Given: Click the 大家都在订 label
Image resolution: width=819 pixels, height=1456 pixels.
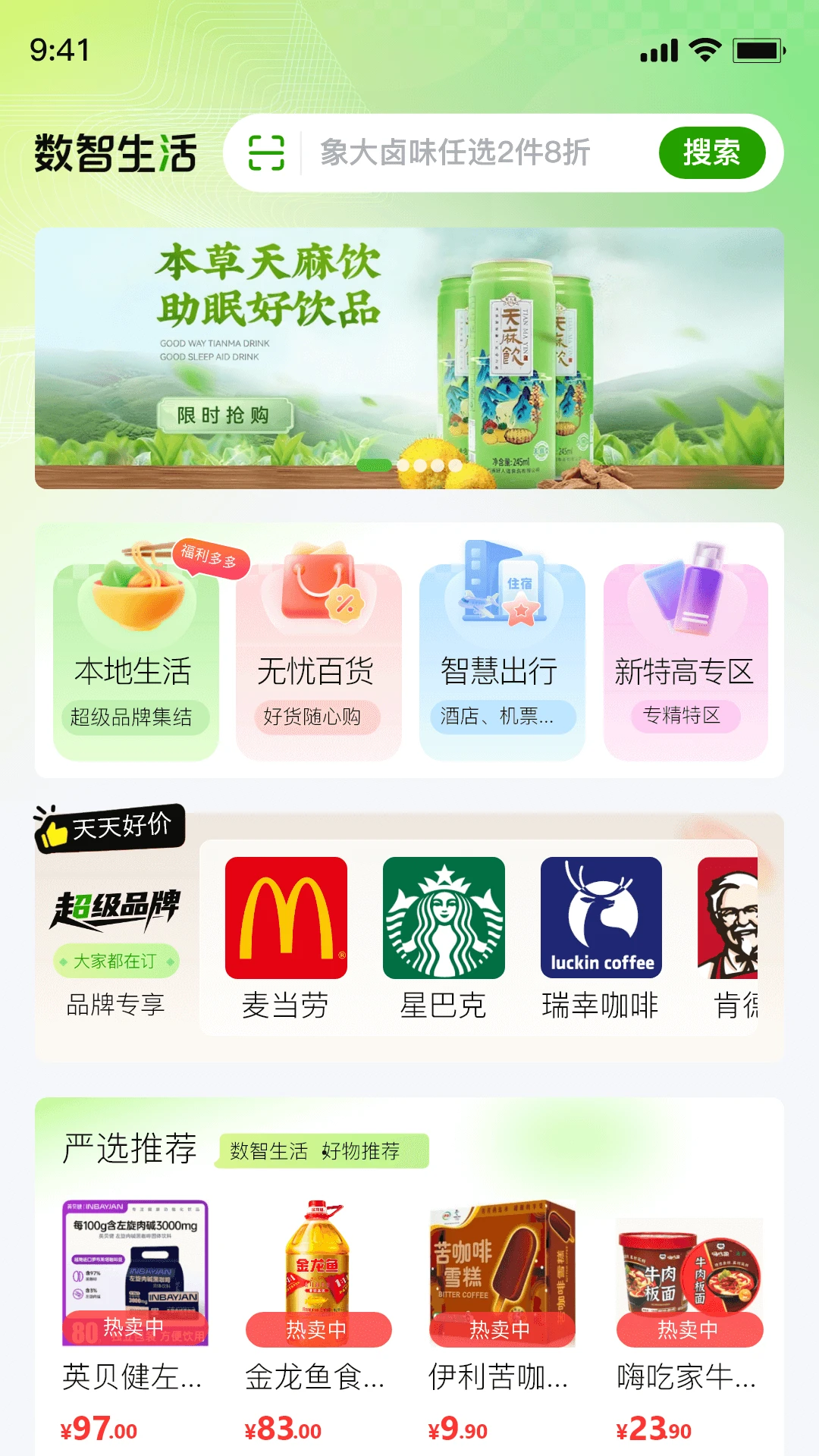Looking at the screenshot, I should tap(115, 961).
